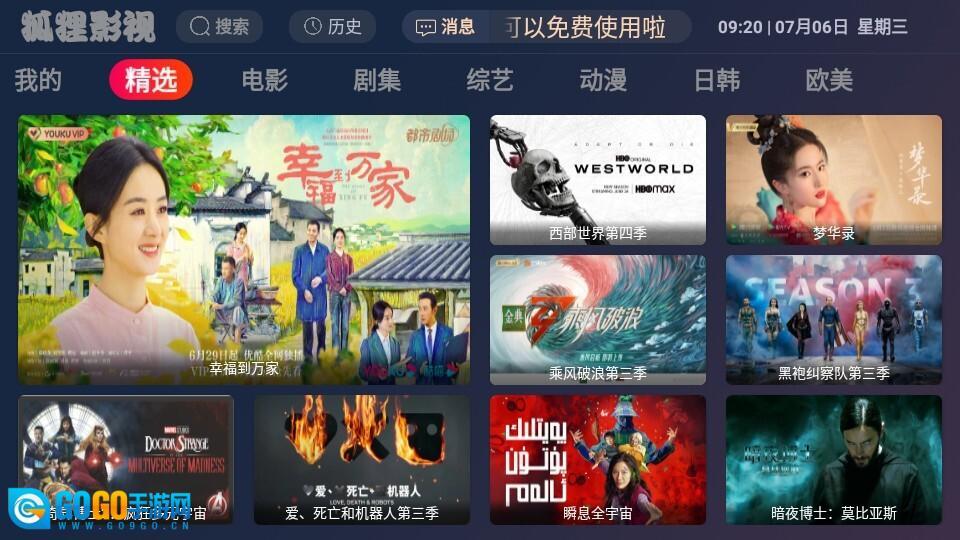Screen dimensions: 960x540
Task: Open 暗夜博士：莫比亚斯 card
Action: point(834,460)
